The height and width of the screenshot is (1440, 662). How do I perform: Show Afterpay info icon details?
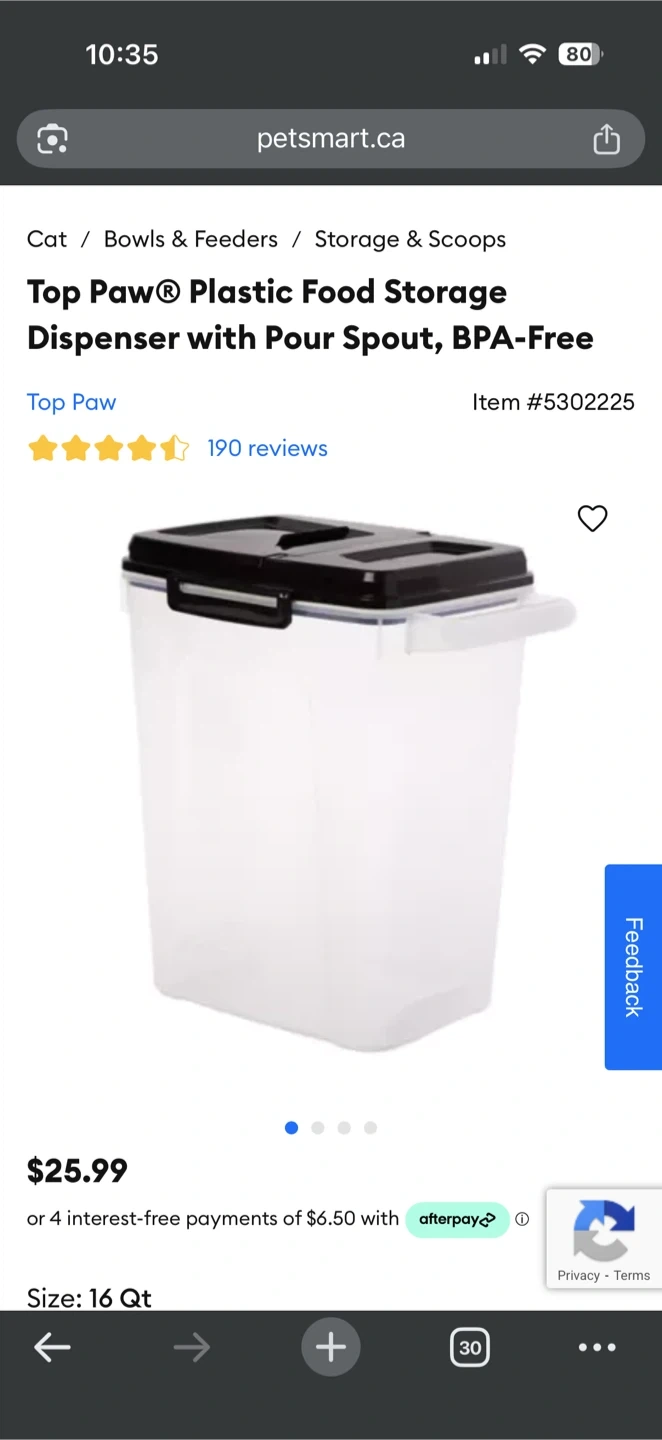pyautogui.click(x=522, y=1219)
